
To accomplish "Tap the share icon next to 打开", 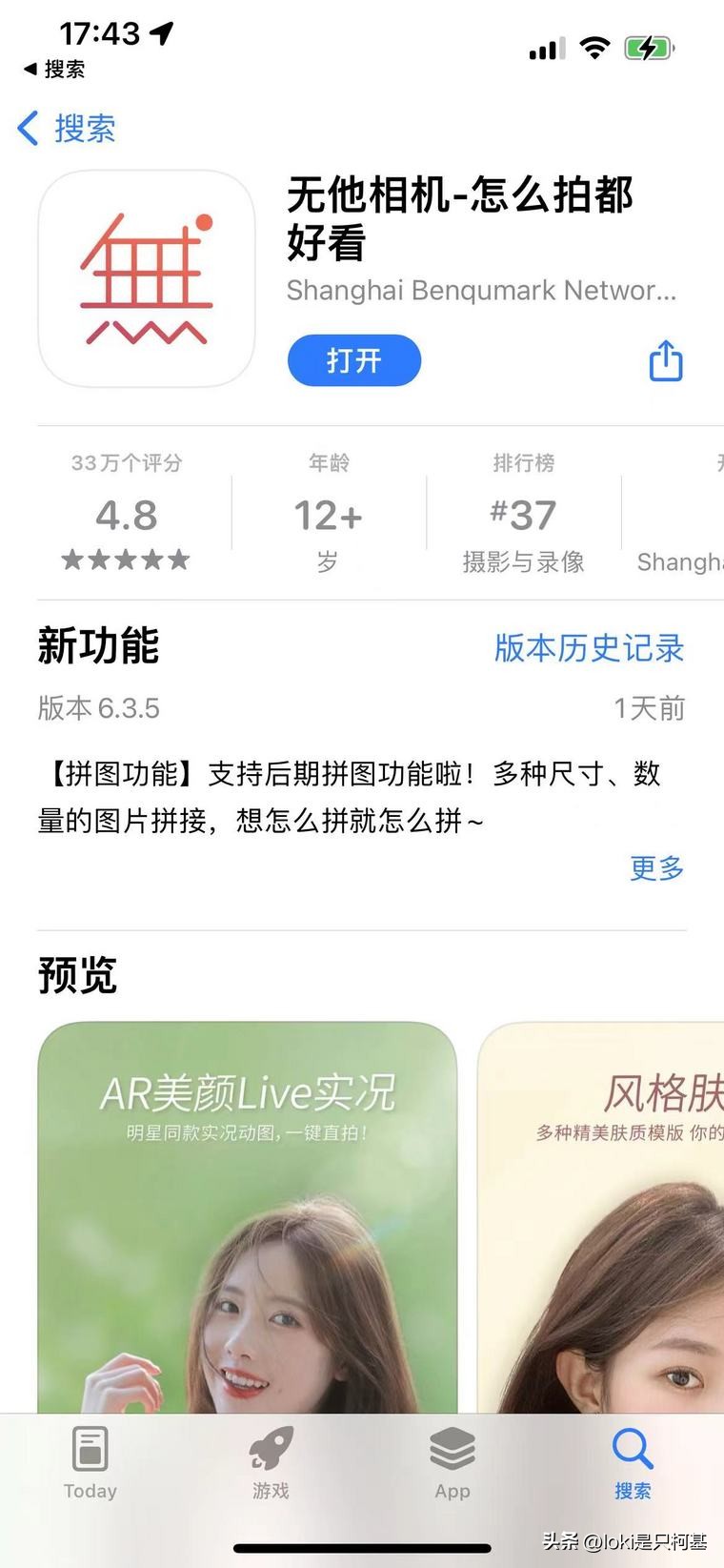I will (664, 360).
